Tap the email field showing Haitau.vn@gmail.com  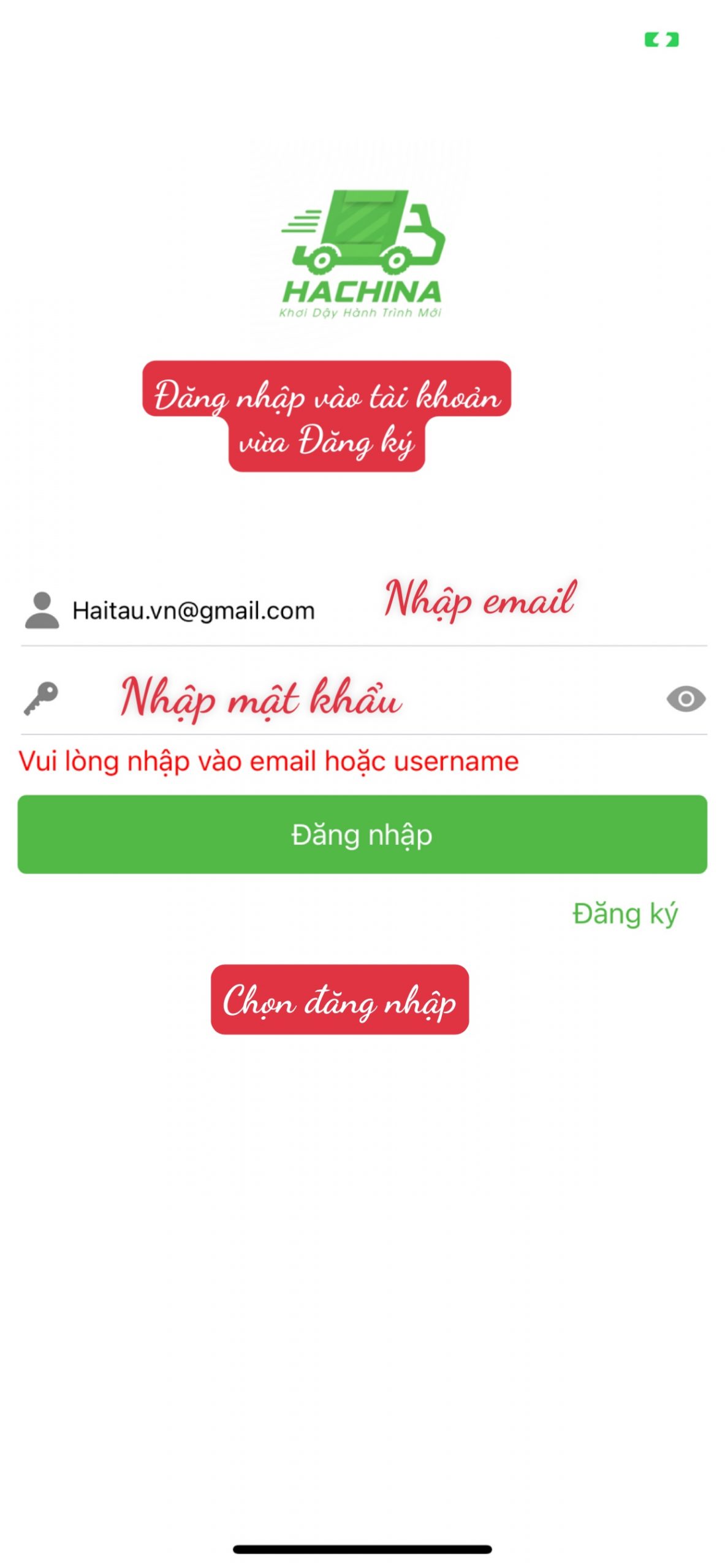coord(194,611)
